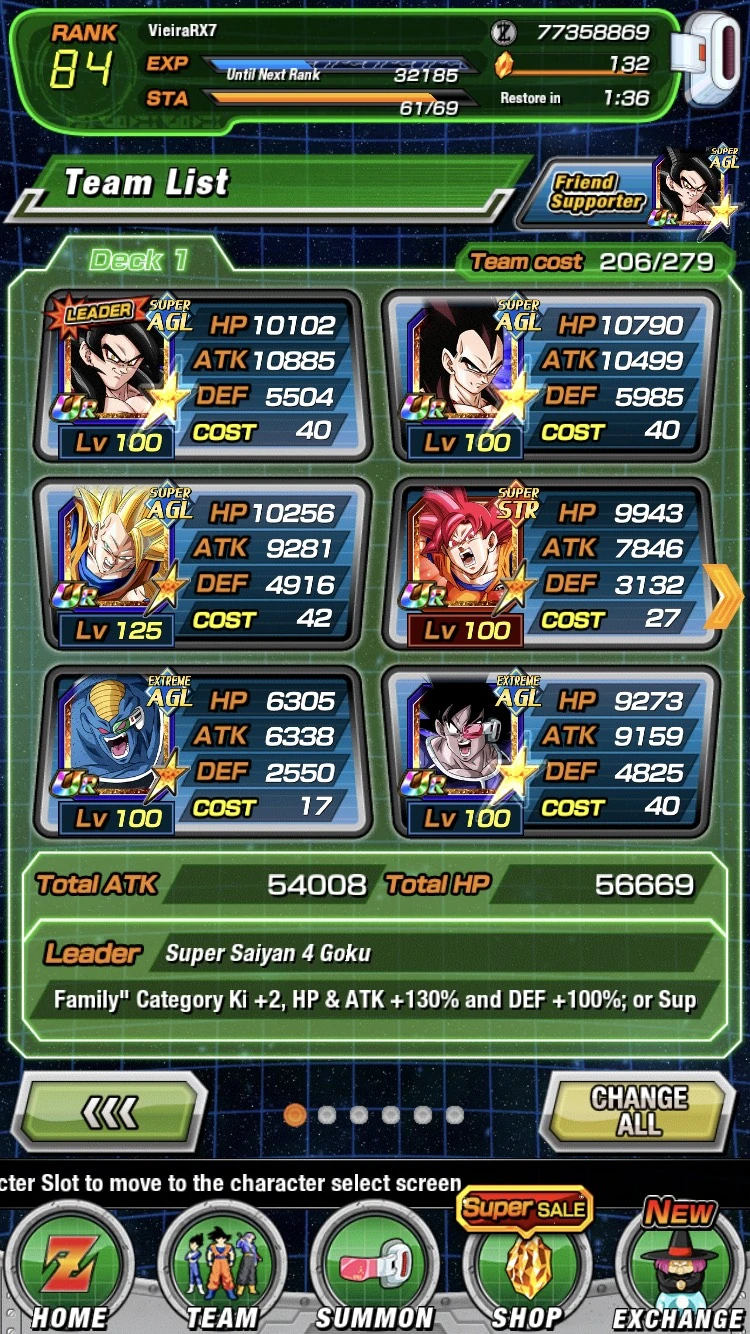Open the Super STR character slot
This screenshot has width=750, height=1334.
coord(550,563)
